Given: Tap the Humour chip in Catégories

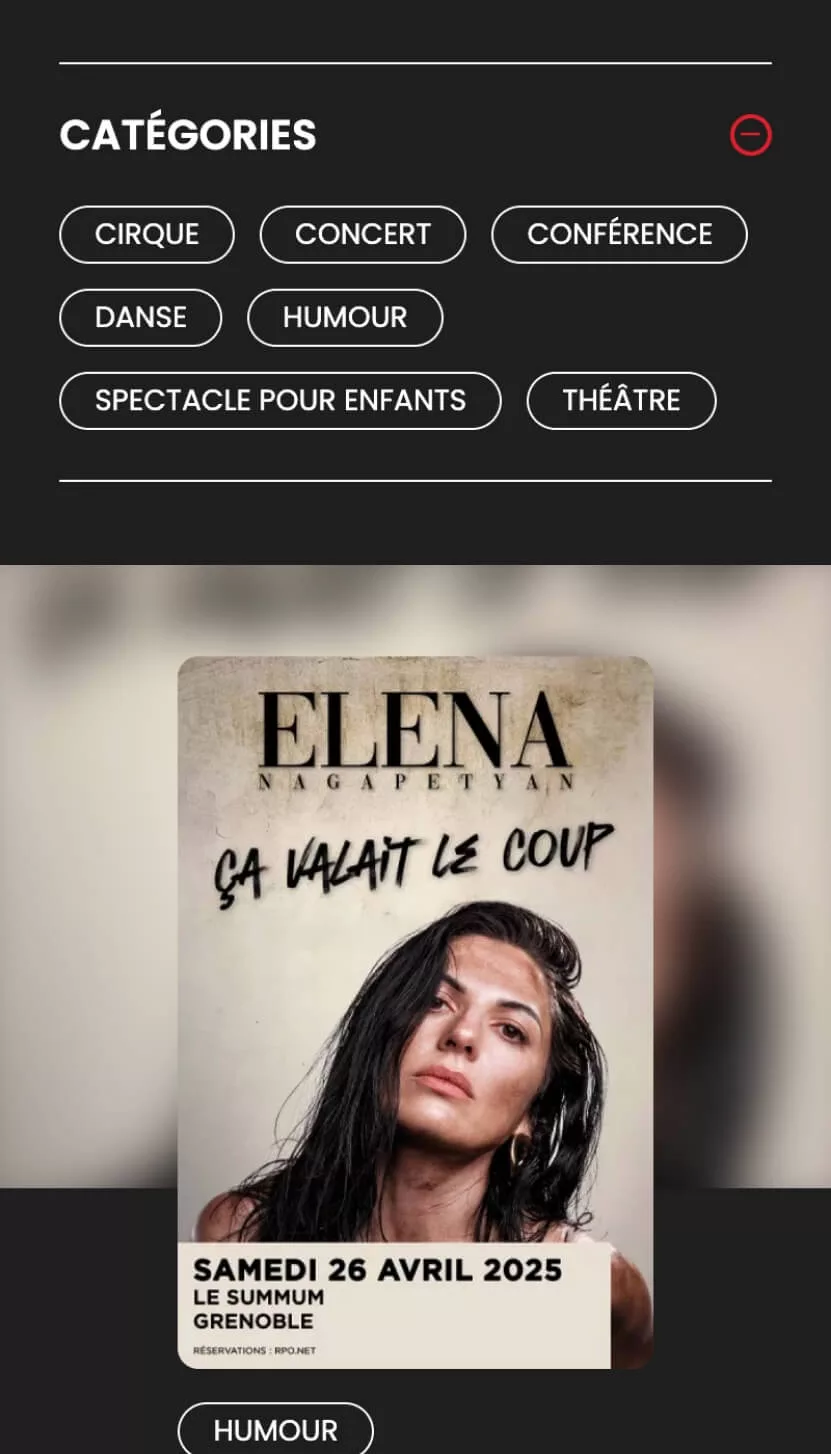Looking at the screenshot, I should [x=345, y=317].
